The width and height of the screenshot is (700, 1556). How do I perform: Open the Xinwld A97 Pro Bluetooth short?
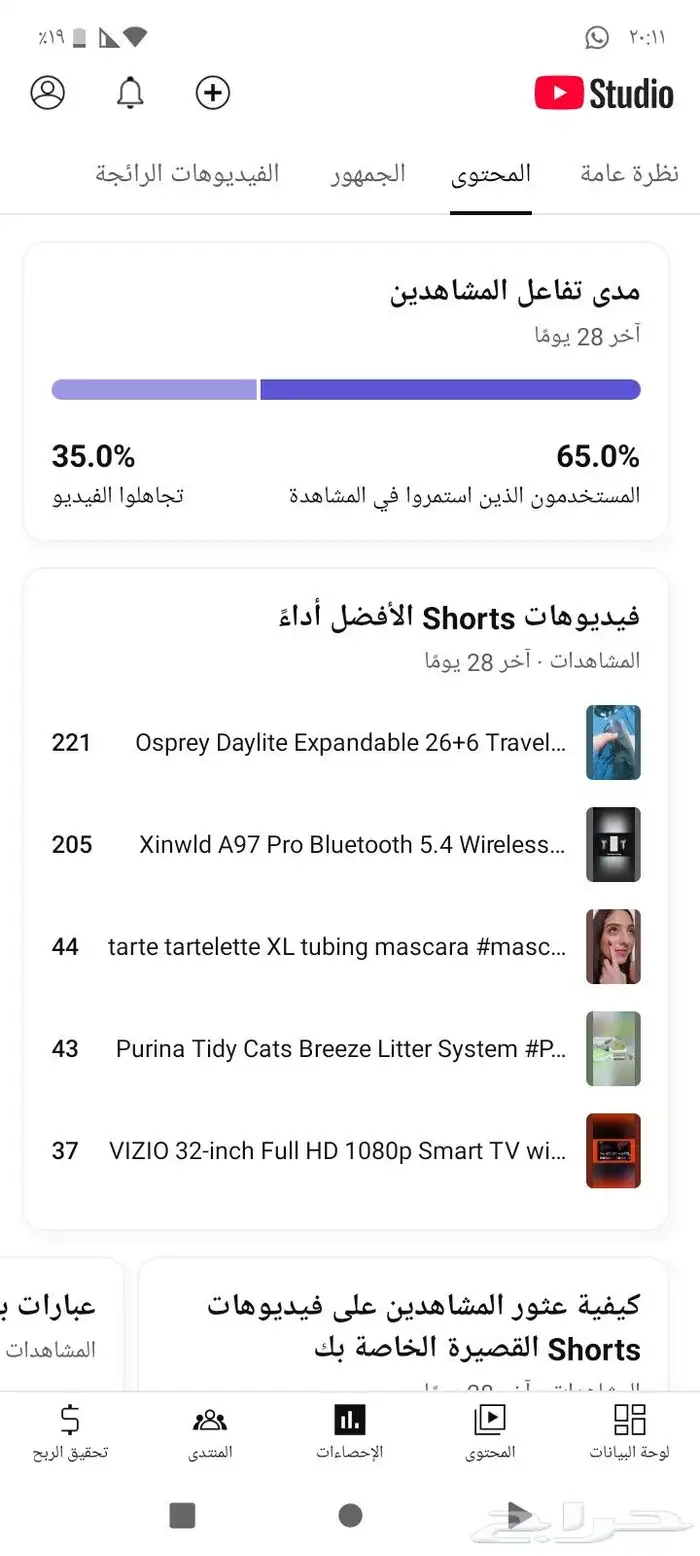pos(350,845)
